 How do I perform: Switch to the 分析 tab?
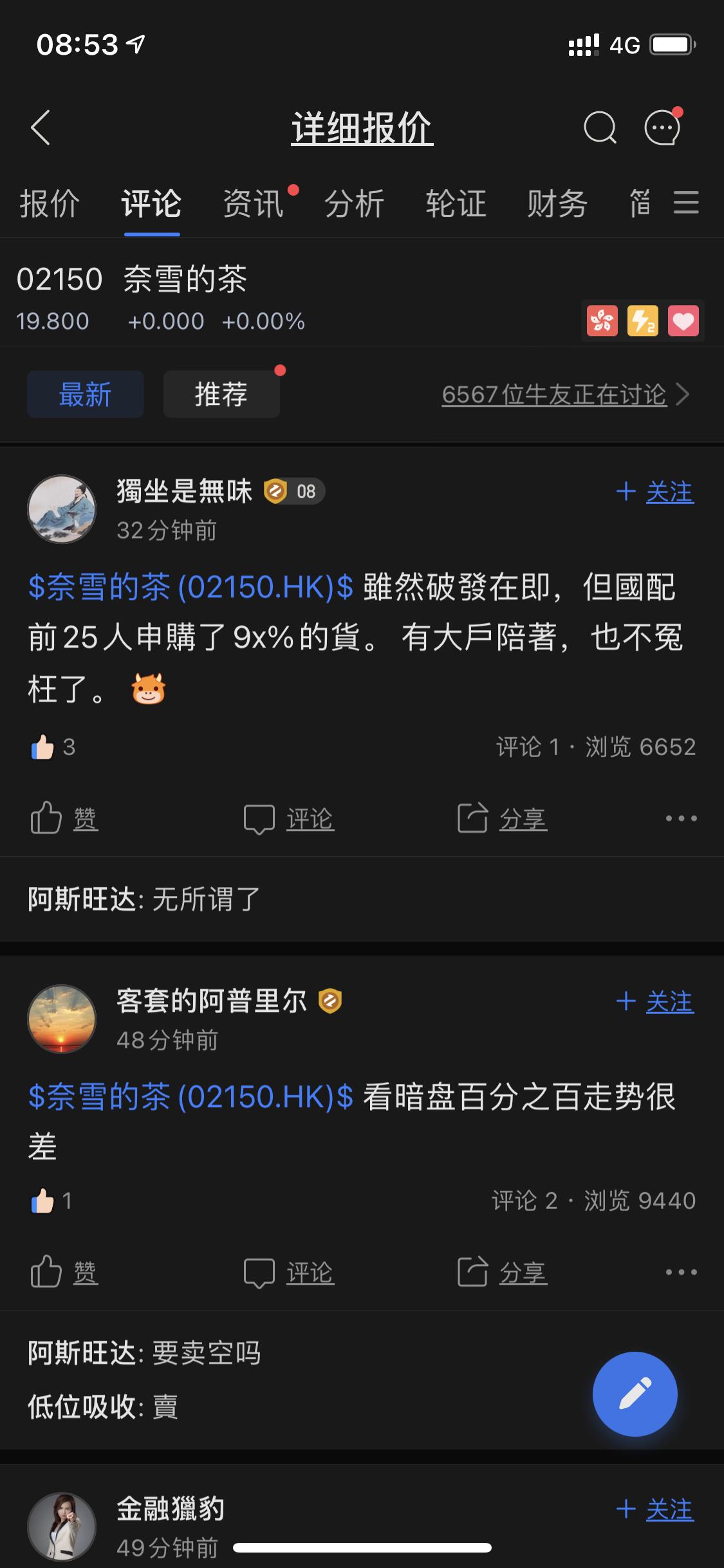pyautogui.click(x=355, y=204)
